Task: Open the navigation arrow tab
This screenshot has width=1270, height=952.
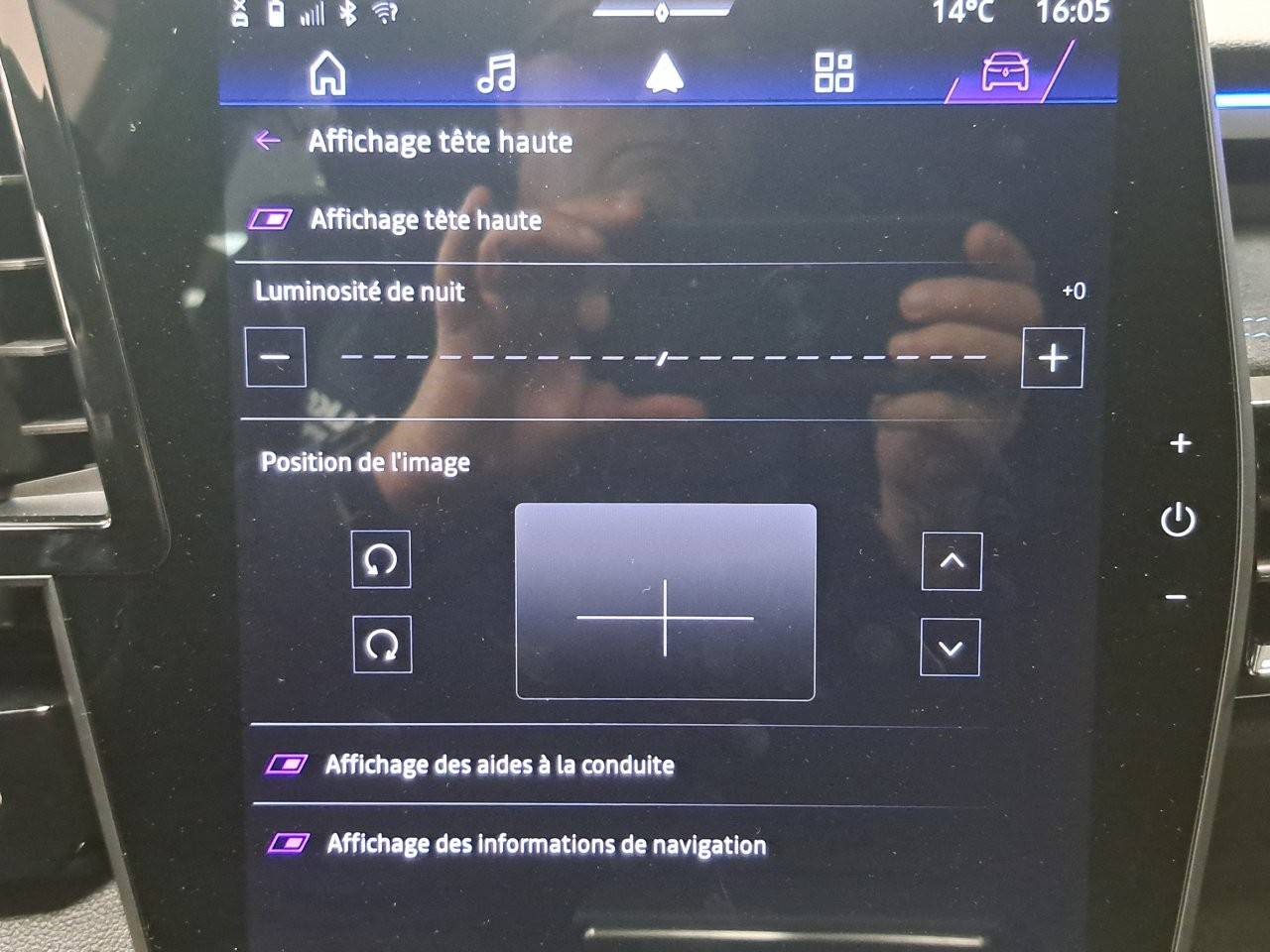Action: coord(664,72)
